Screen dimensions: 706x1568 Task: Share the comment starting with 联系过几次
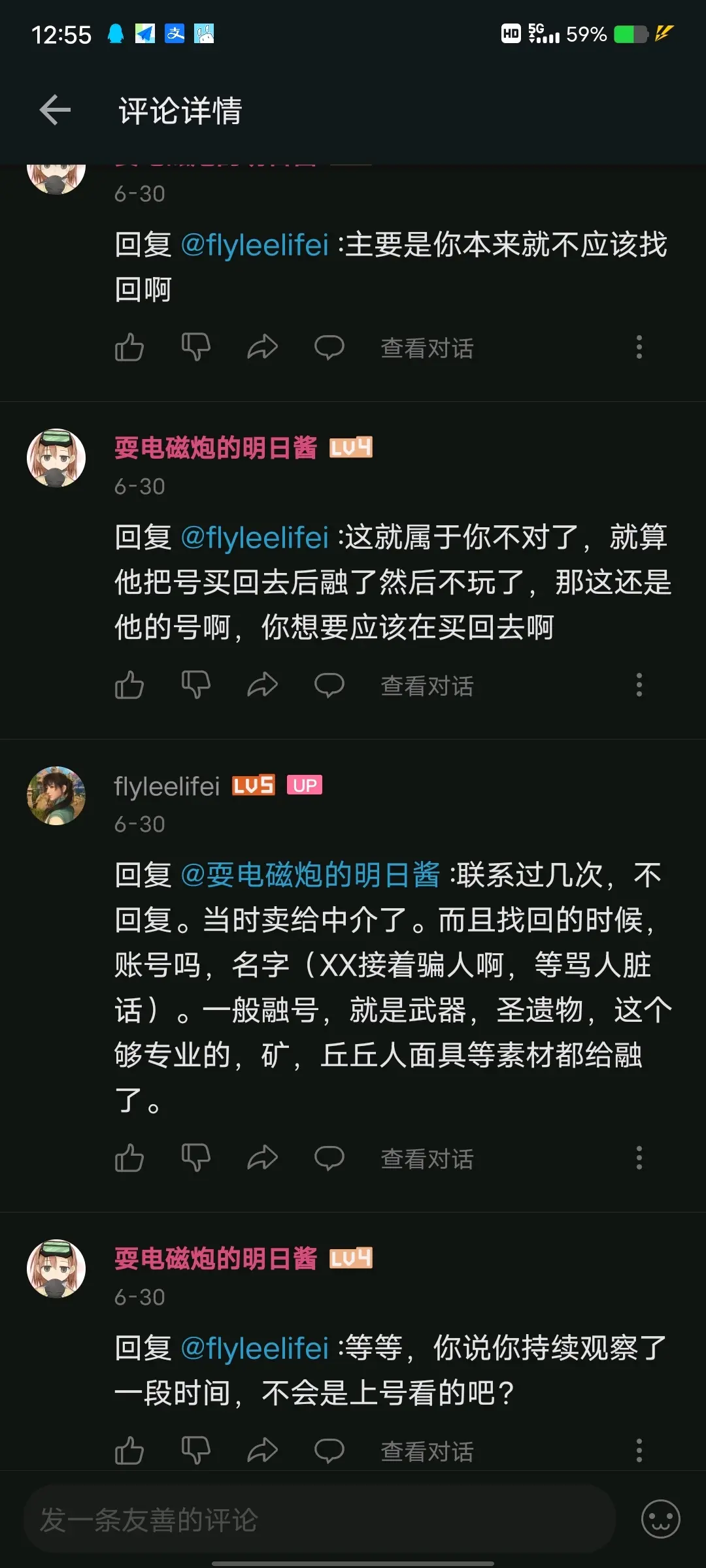[x=262, y=1158]
